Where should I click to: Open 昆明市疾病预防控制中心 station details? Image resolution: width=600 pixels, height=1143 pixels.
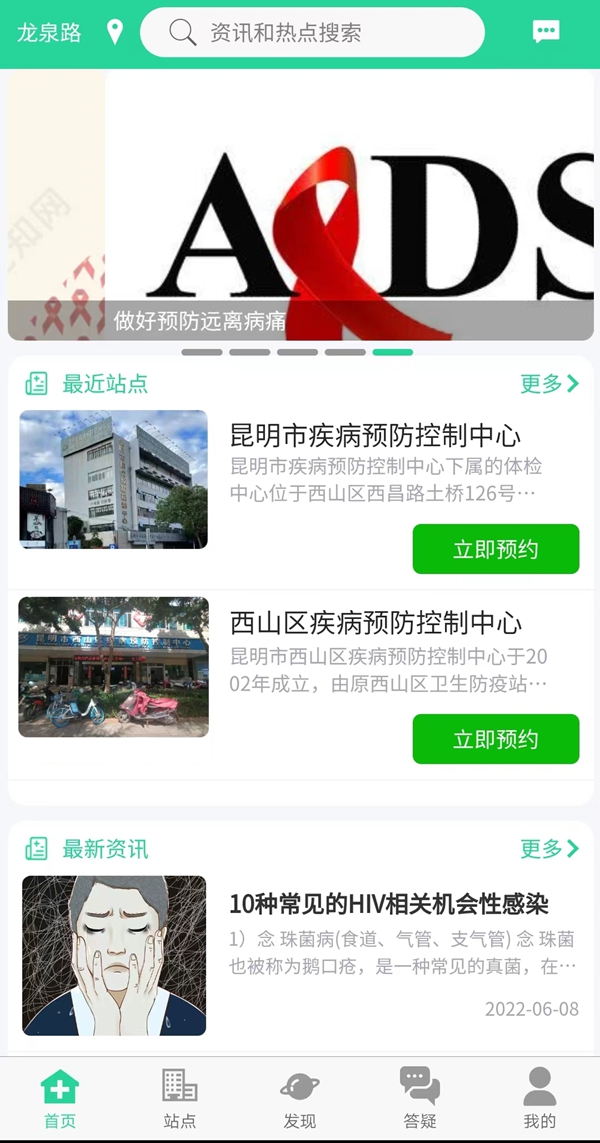[375, 436]
